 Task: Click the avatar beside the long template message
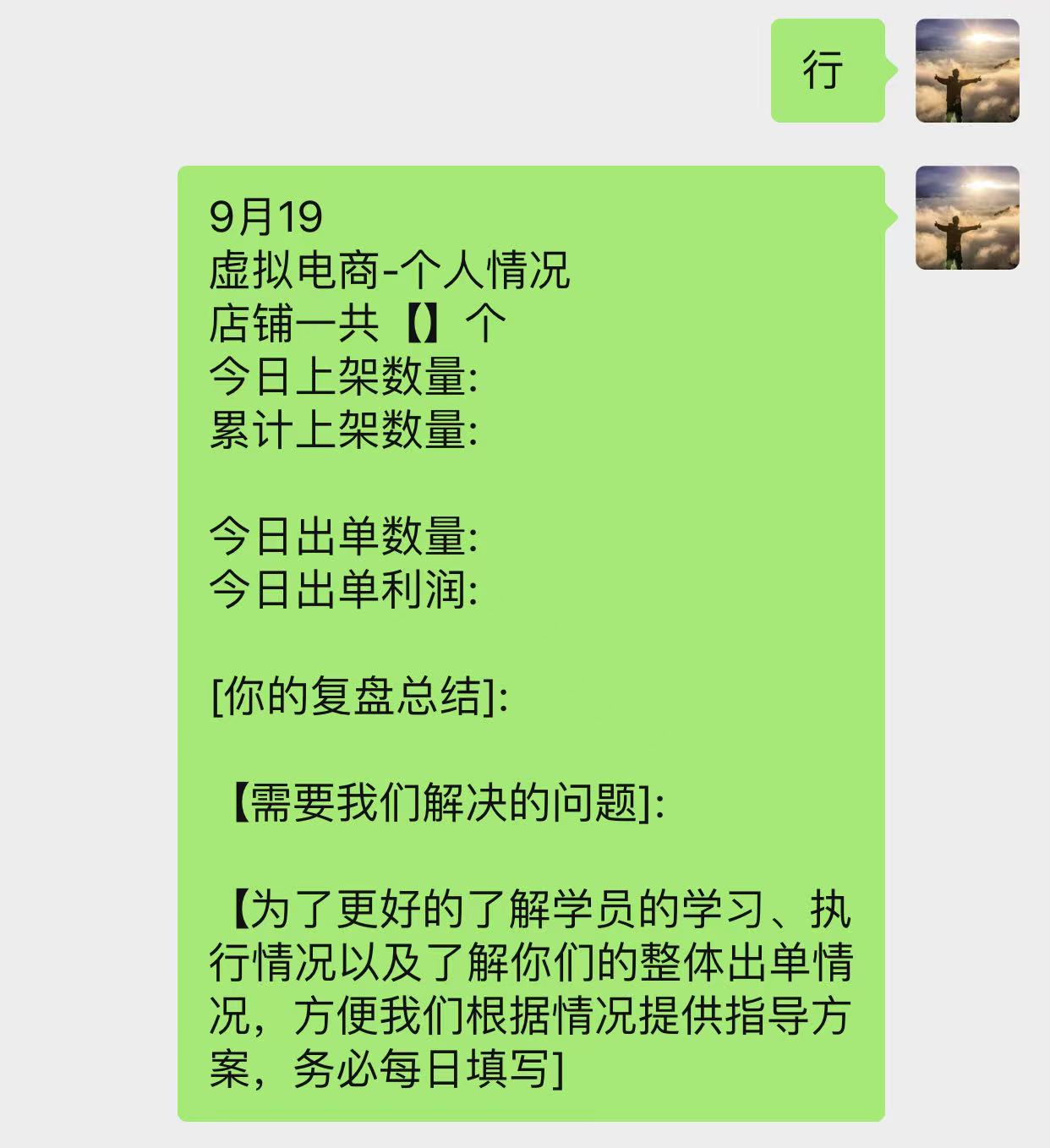971,216
